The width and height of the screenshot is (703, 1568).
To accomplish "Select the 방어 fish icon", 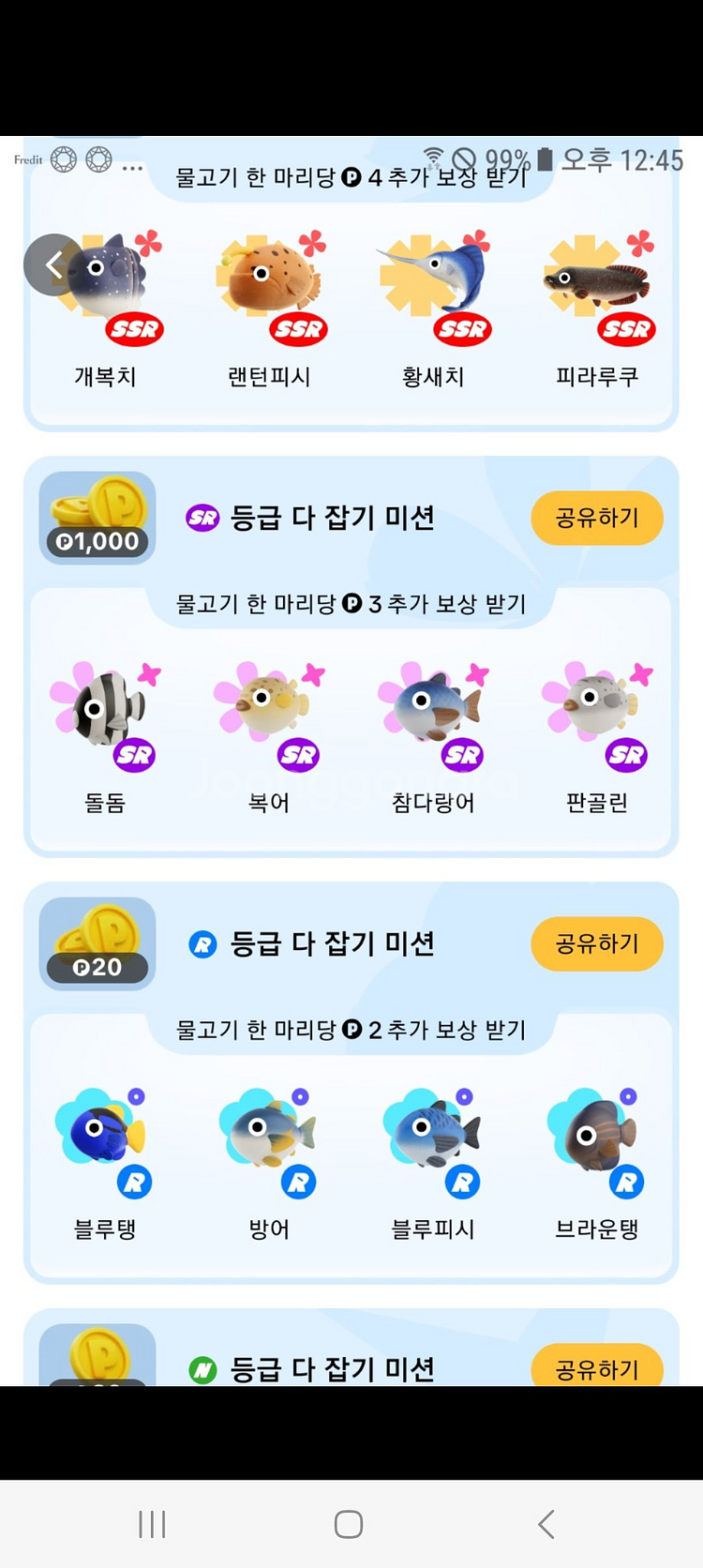I will tap(269, 1137).
